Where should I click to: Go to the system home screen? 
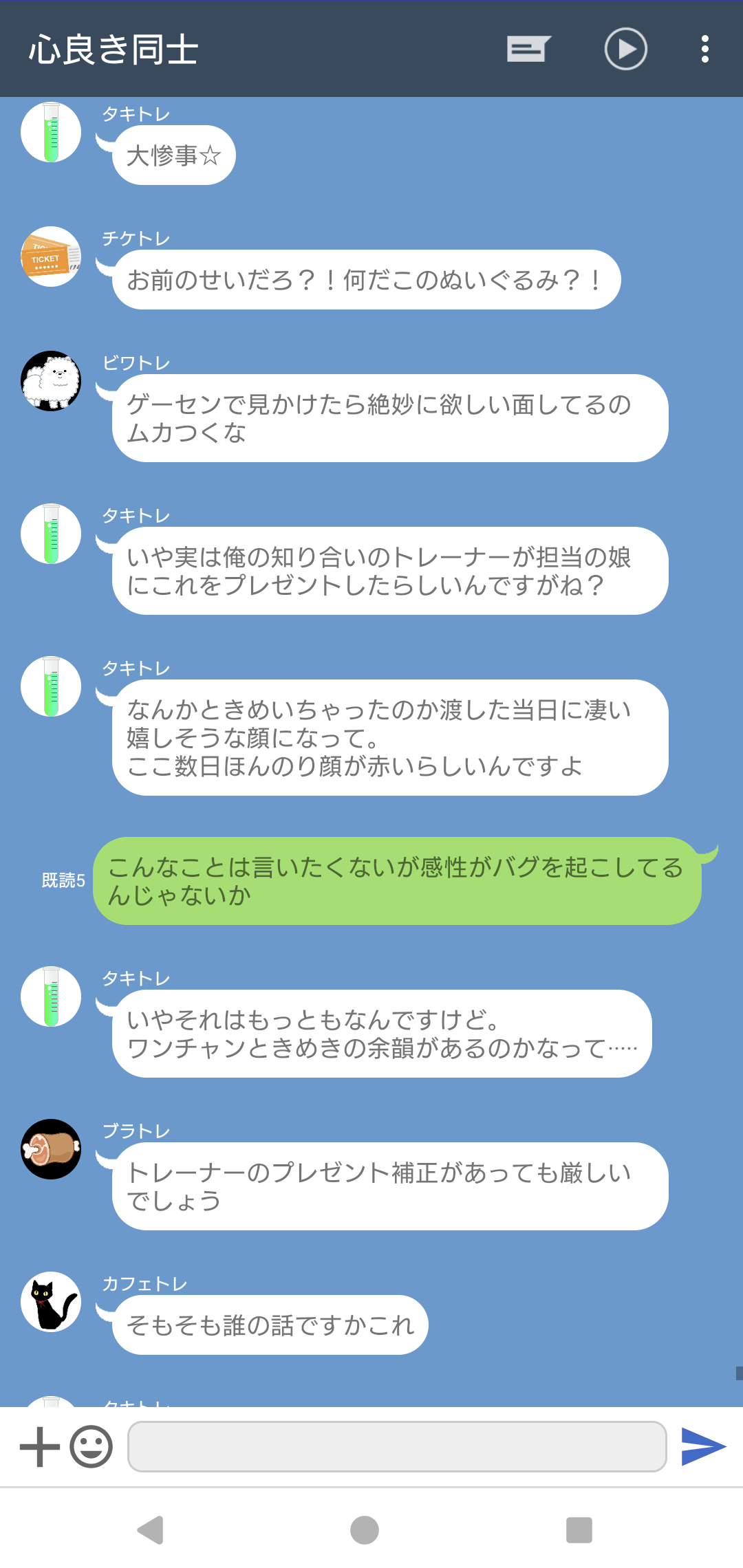pyautogui.click(x=365, y=1530)
